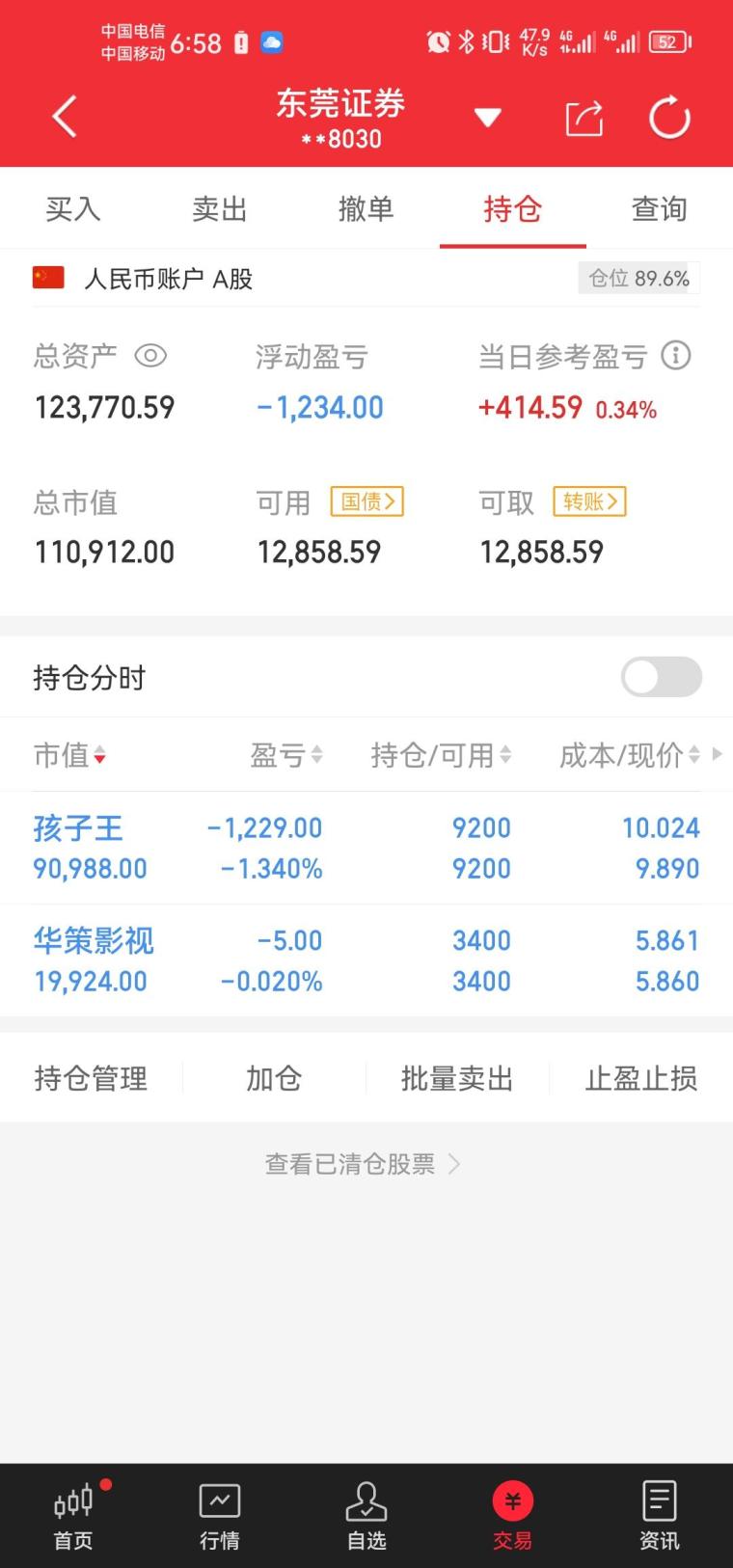Select the 孩子王 stock holding

[x=79, y=827]
